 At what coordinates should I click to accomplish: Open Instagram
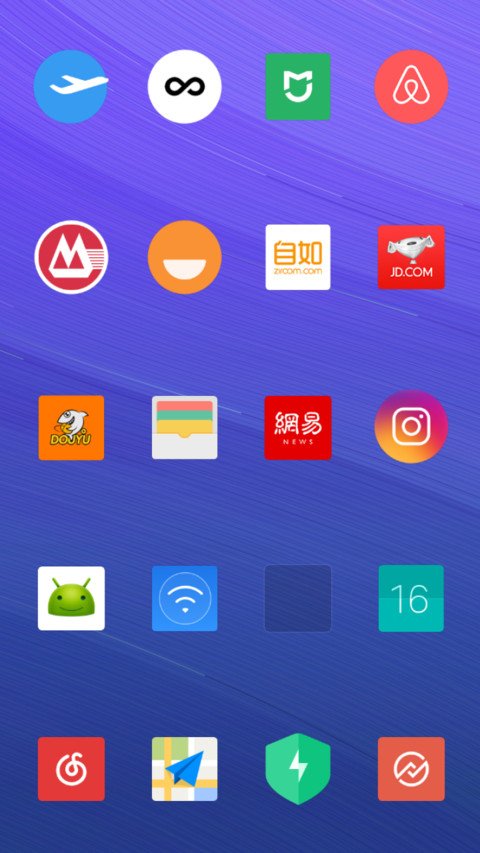coord(411,426)
